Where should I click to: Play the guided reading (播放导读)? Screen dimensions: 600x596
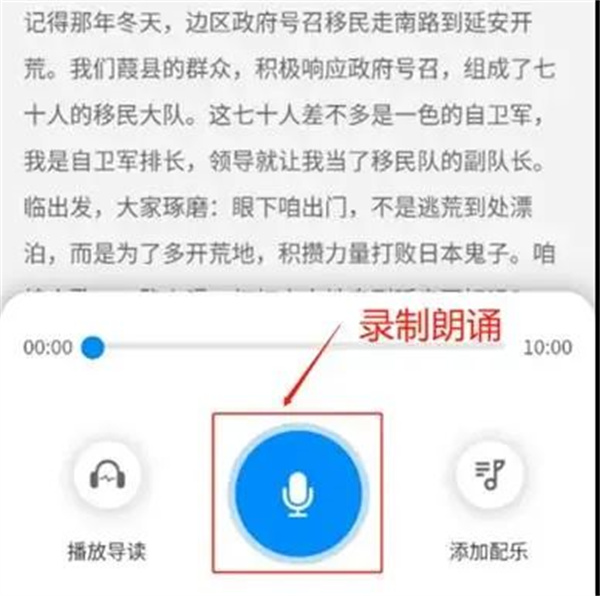click(x=107, y=479)
